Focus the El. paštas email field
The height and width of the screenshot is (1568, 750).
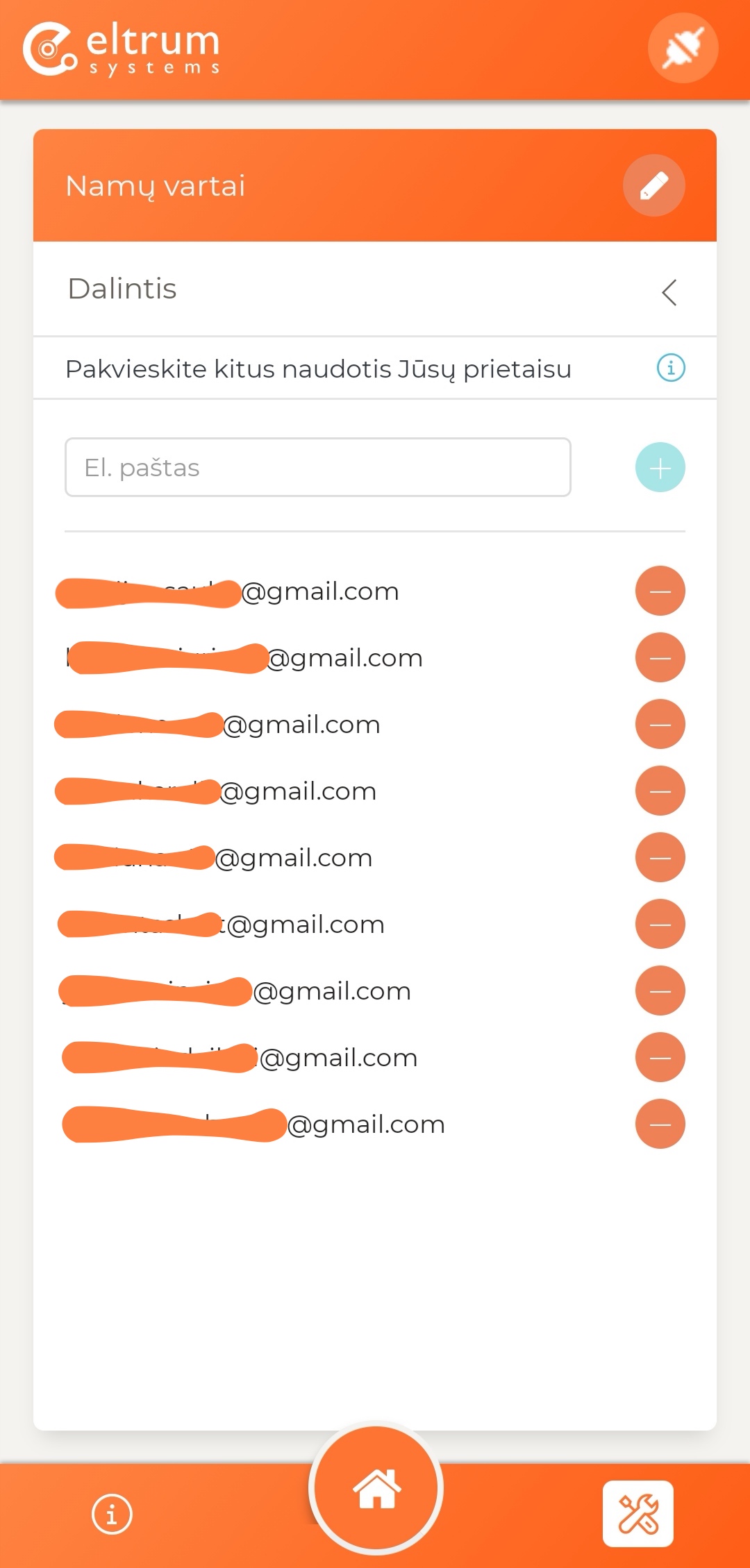318,467
